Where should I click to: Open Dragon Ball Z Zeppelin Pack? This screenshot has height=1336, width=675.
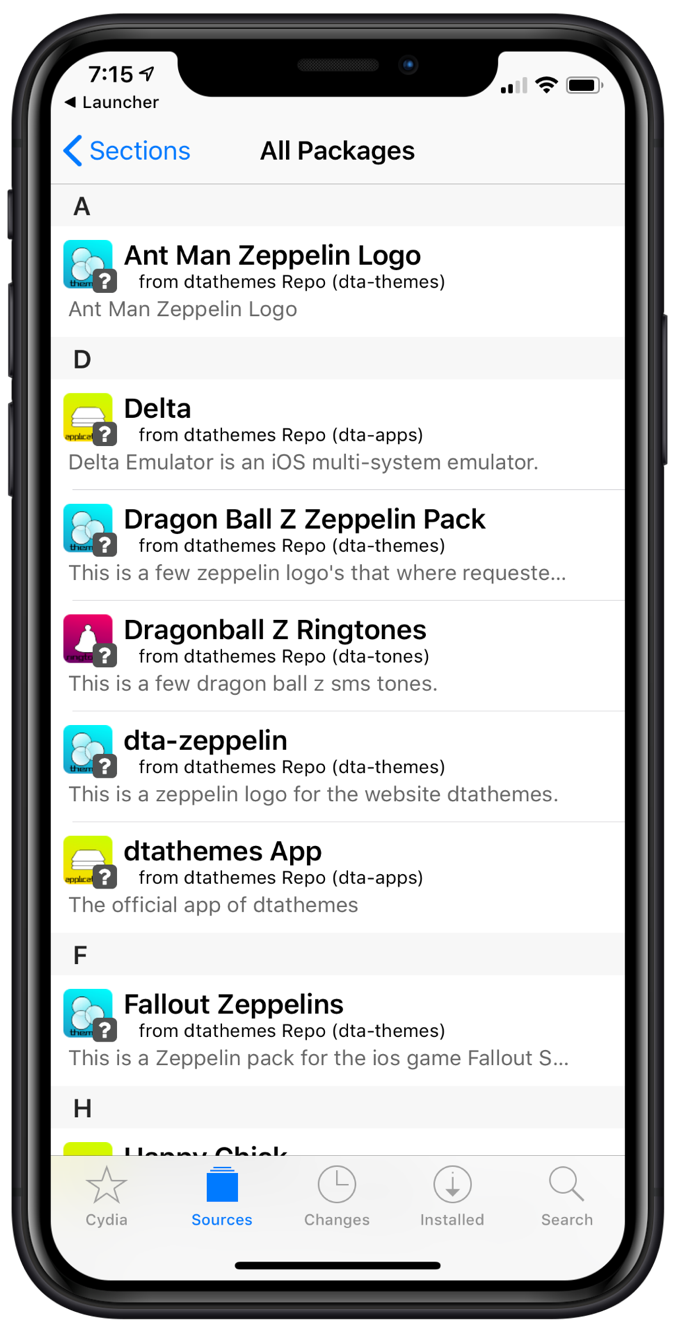(337, 545)
